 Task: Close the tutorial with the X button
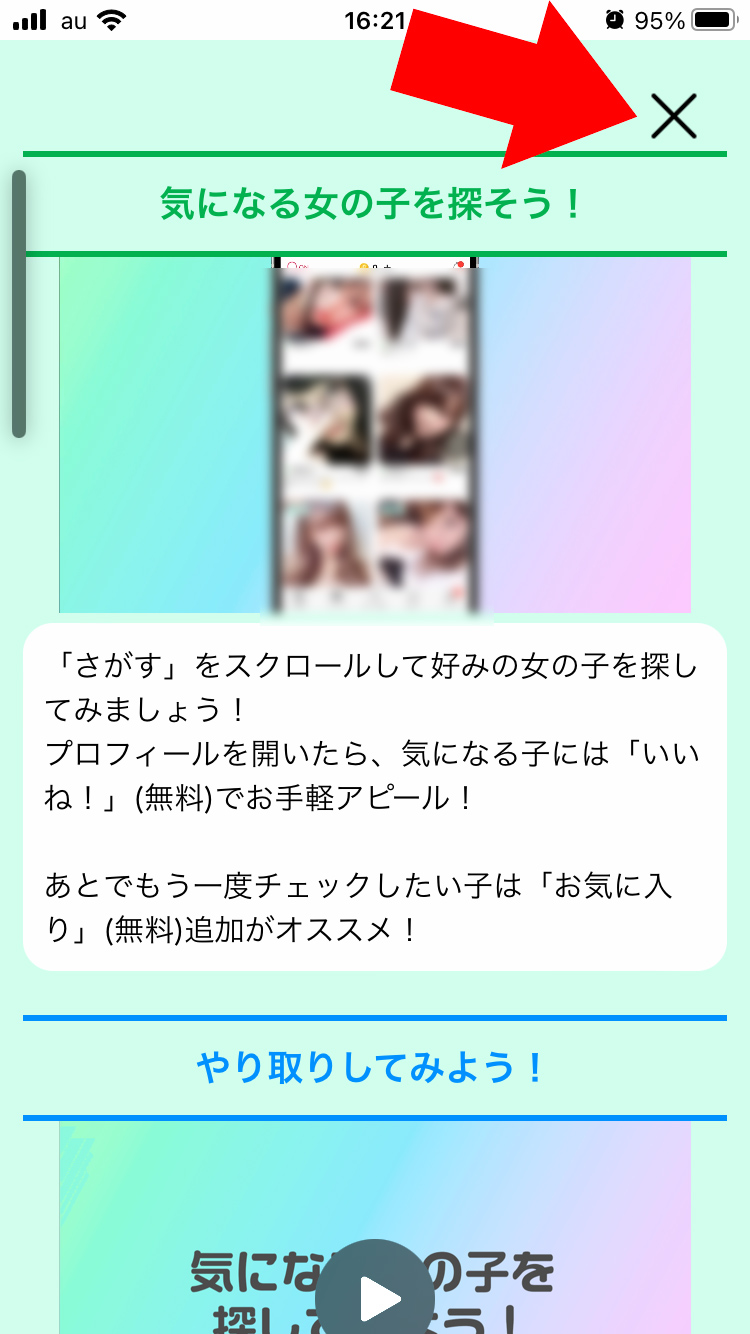coord(673,115)
